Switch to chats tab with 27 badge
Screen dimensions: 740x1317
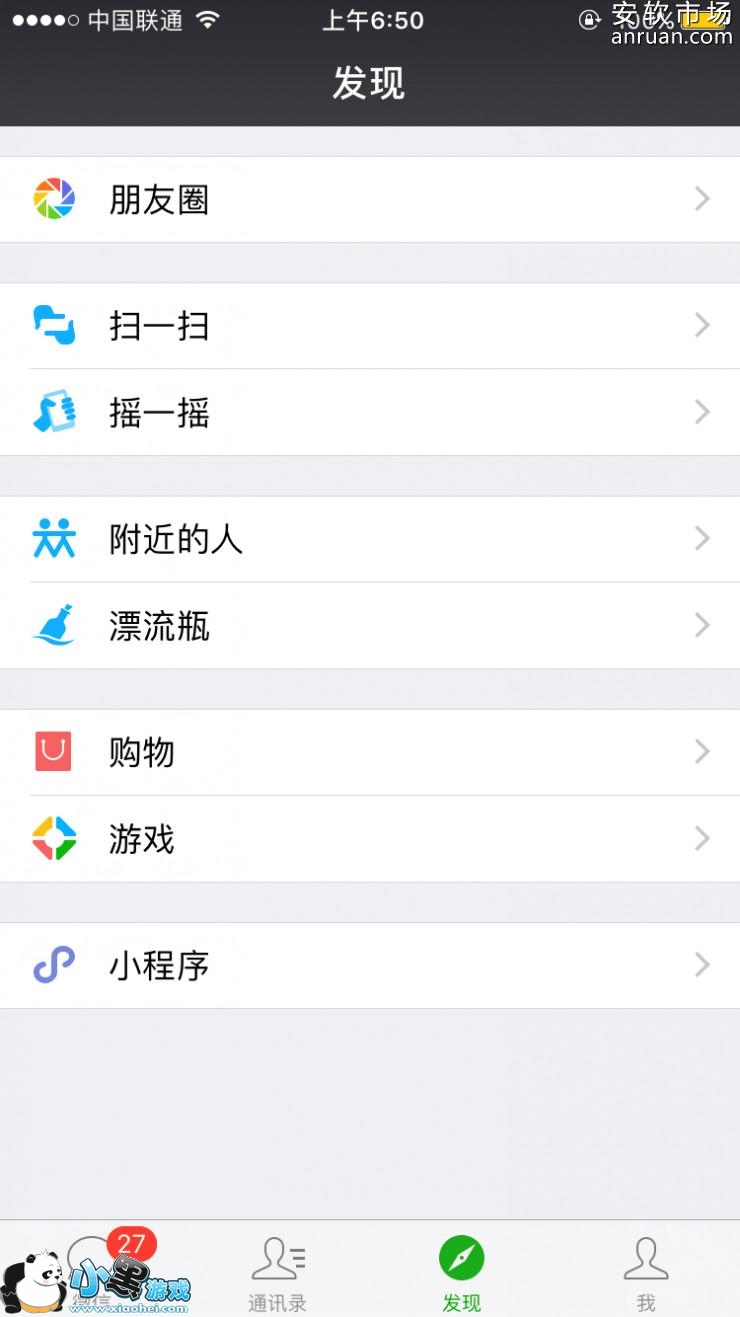92,1270
